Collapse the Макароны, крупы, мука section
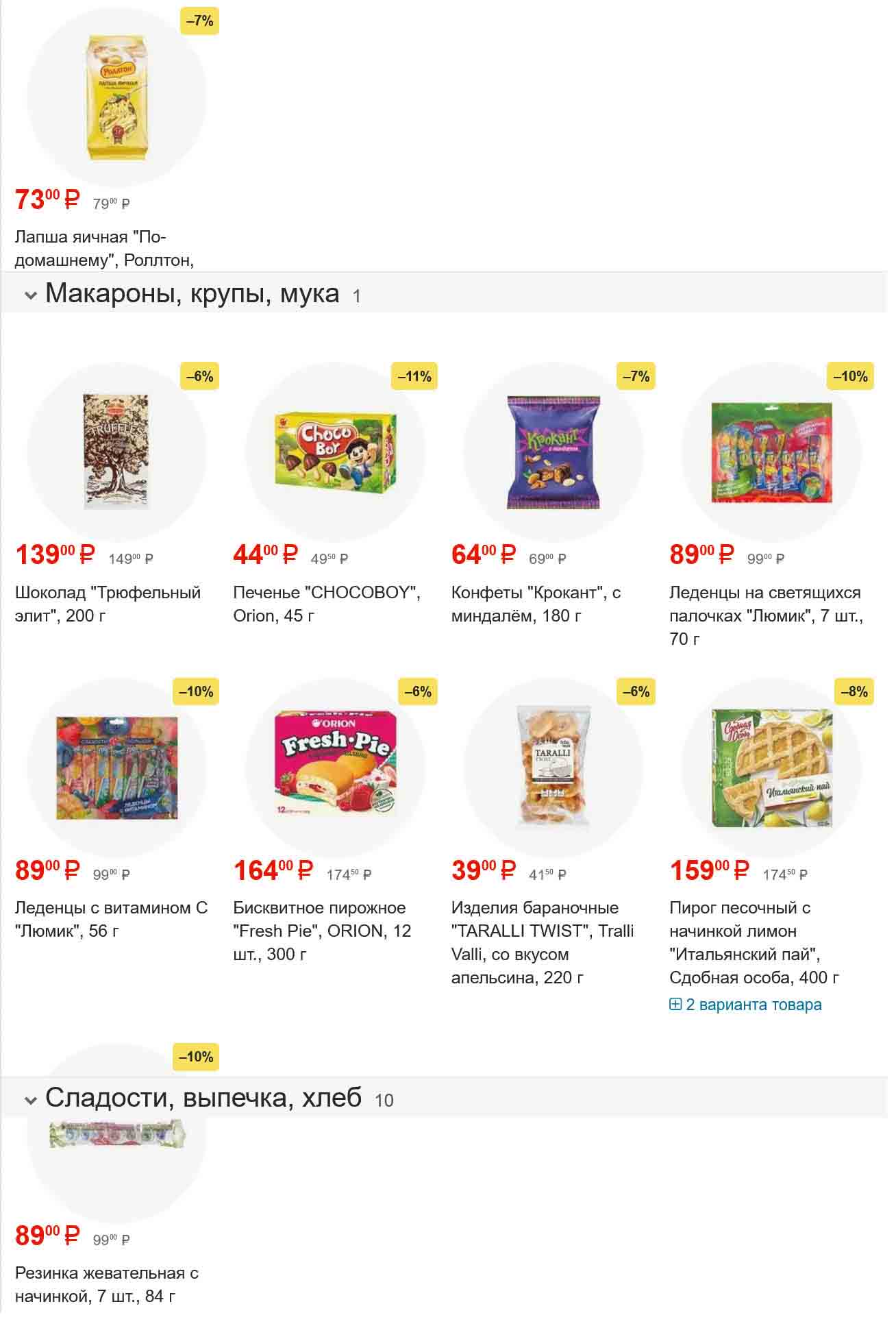Image resolution: width=896 pixels, height=1326 pixels. [x=30, y=295]
